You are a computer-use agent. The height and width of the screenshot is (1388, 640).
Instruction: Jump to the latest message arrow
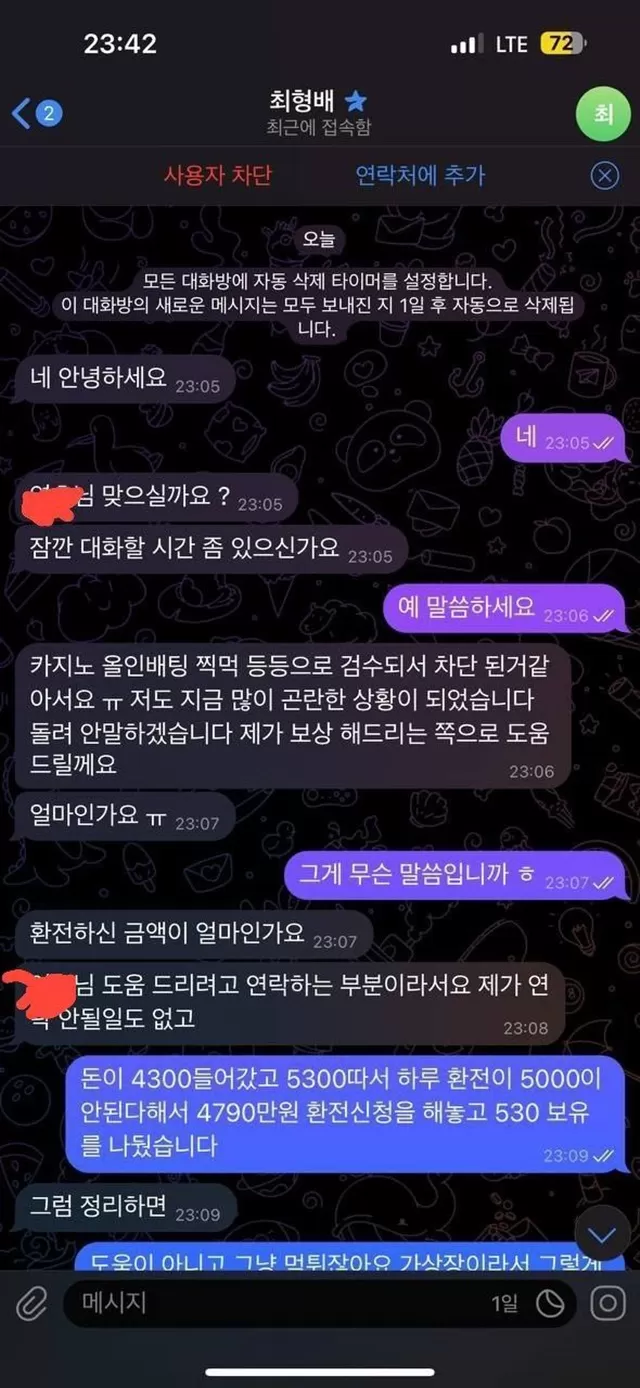coord(602,1236)
